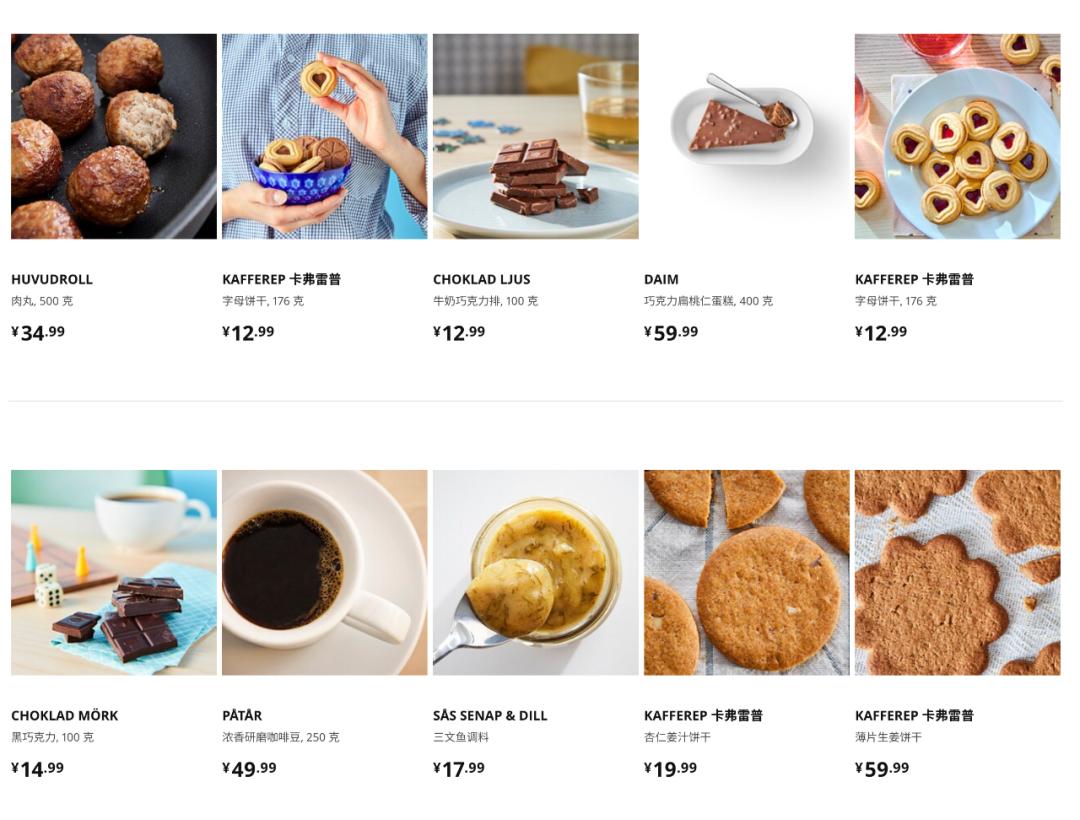Open the DAIM chocolate almond cake
Image resolution: width=1080 pixels, height=820 pixels.
click(x=746, y=137)
